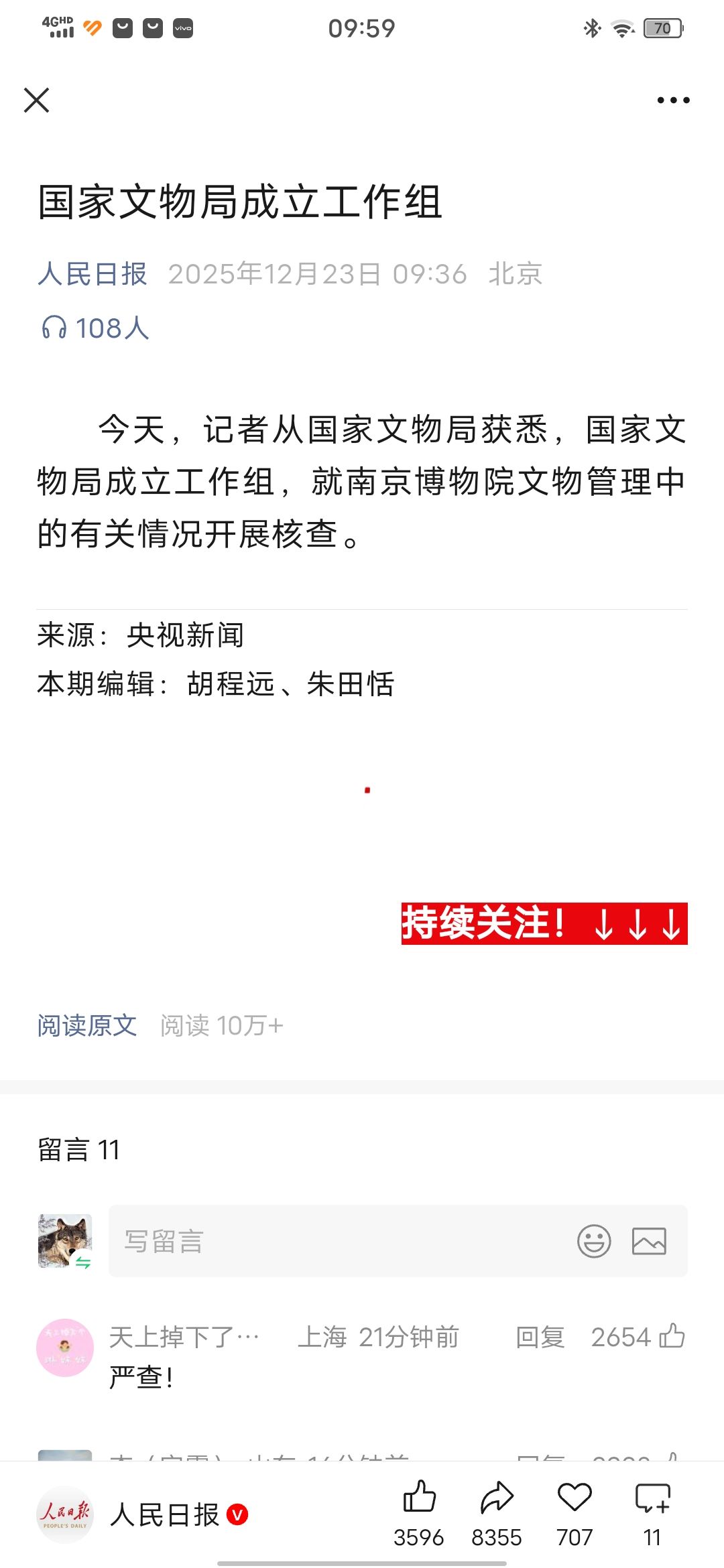Open the 阅读原文 link
724x1568 pixels.
click(87, 1025)
